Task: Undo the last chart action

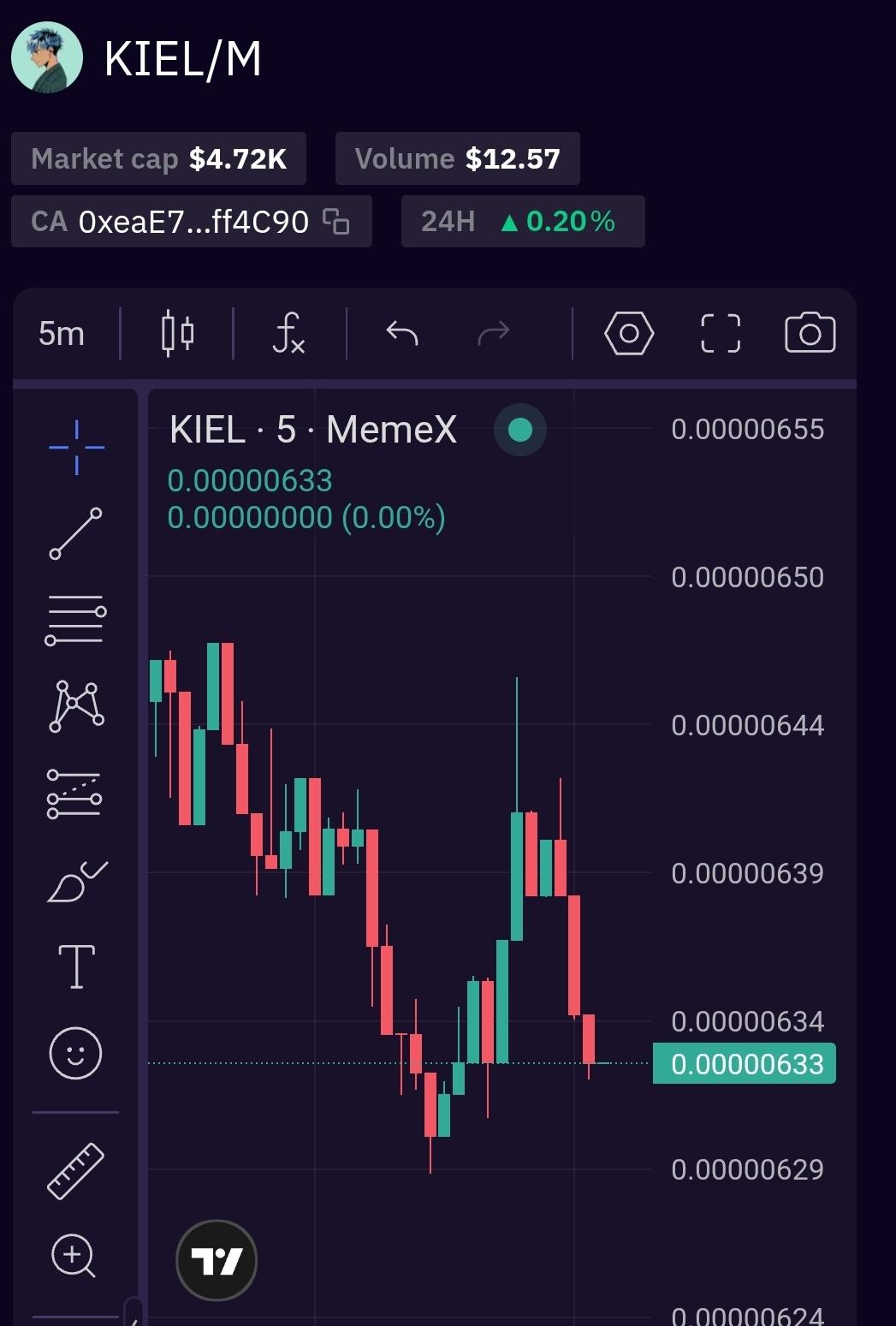Action: point(401,333)
